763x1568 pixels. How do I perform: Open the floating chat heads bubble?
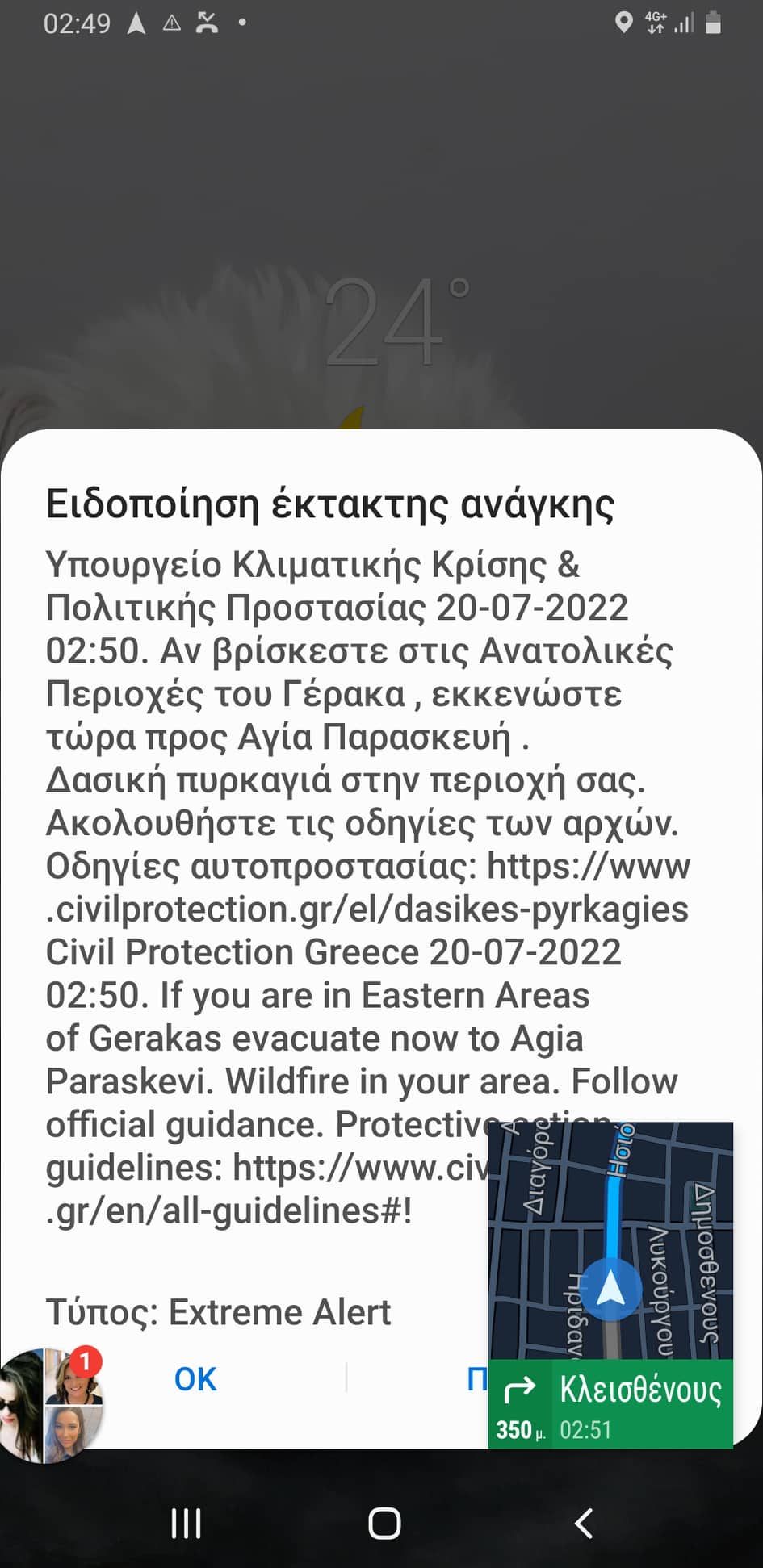click(x=50, y=1405)
